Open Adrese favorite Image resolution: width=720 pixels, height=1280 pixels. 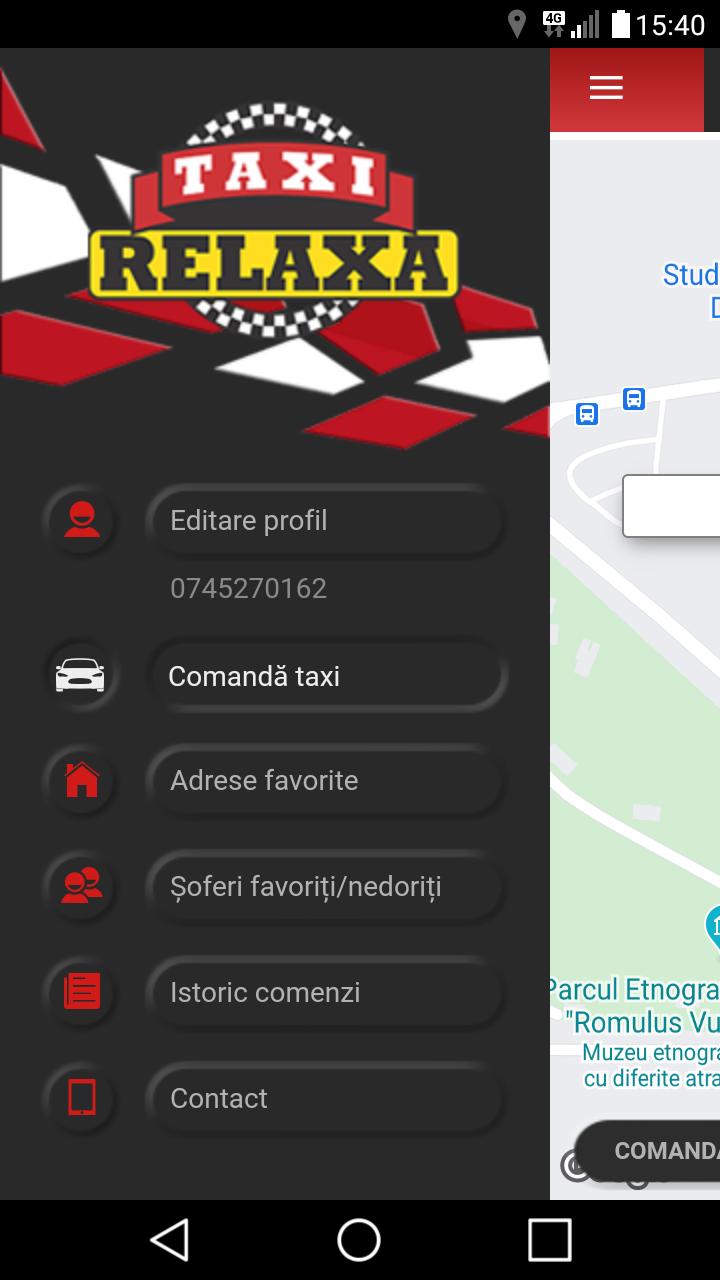pos(325,781)
